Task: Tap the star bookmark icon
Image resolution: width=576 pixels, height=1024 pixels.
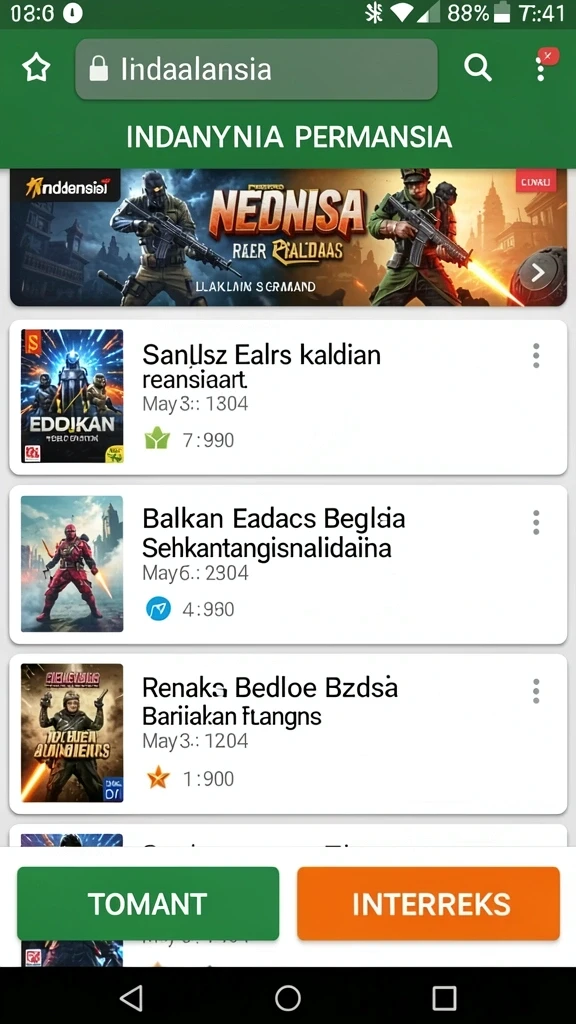Action: tap(36, 68)
